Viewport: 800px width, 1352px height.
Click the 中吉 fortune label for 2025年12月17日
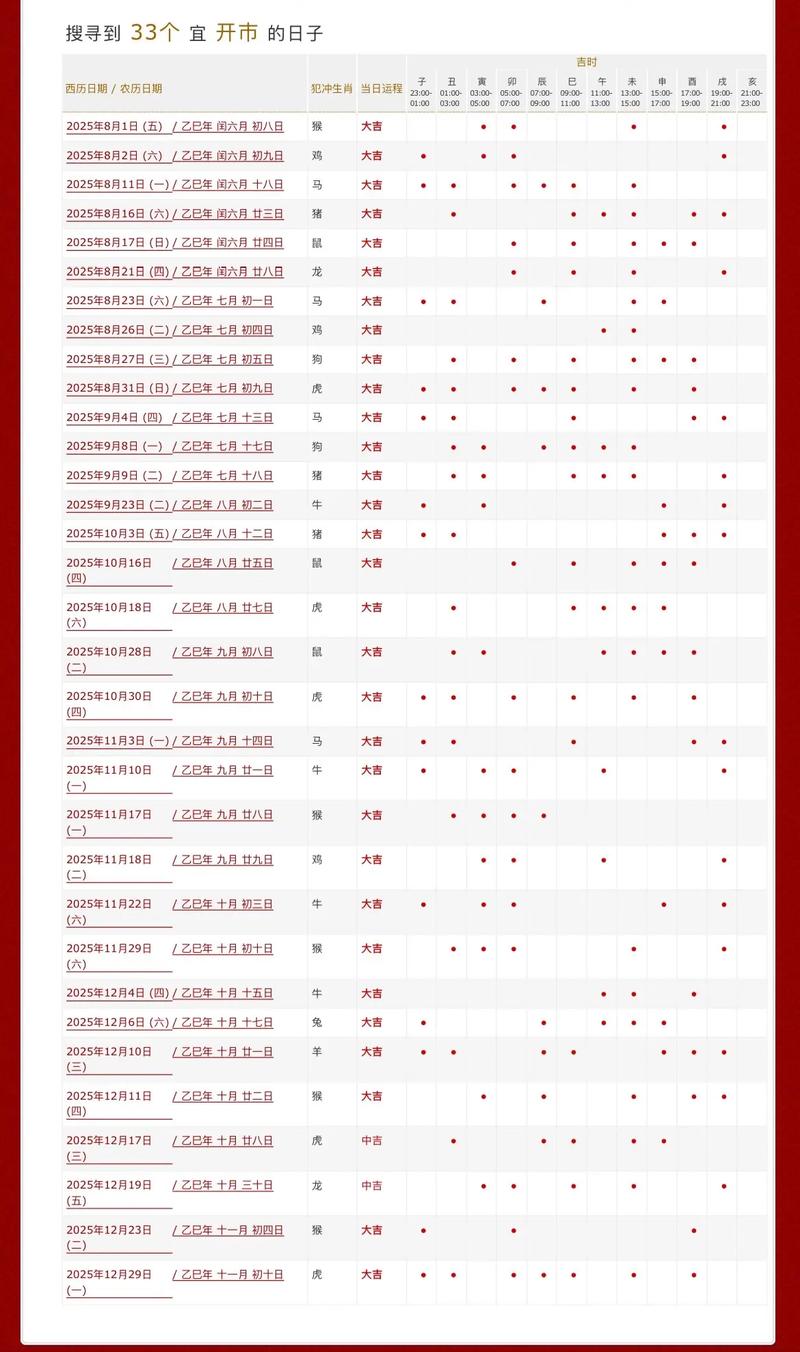click(371, 1140)
